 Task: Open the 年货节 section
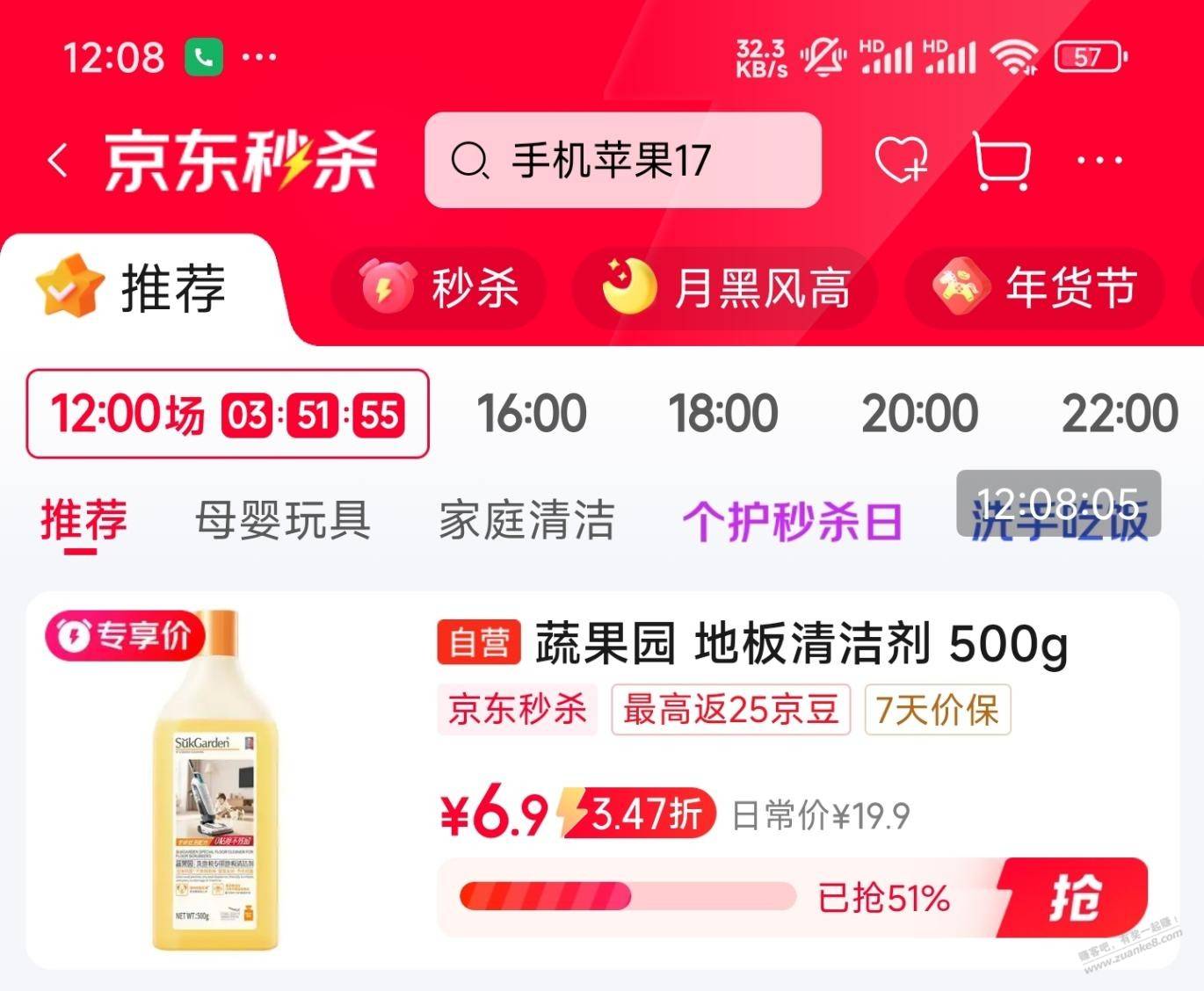(x=1035, y=288)
